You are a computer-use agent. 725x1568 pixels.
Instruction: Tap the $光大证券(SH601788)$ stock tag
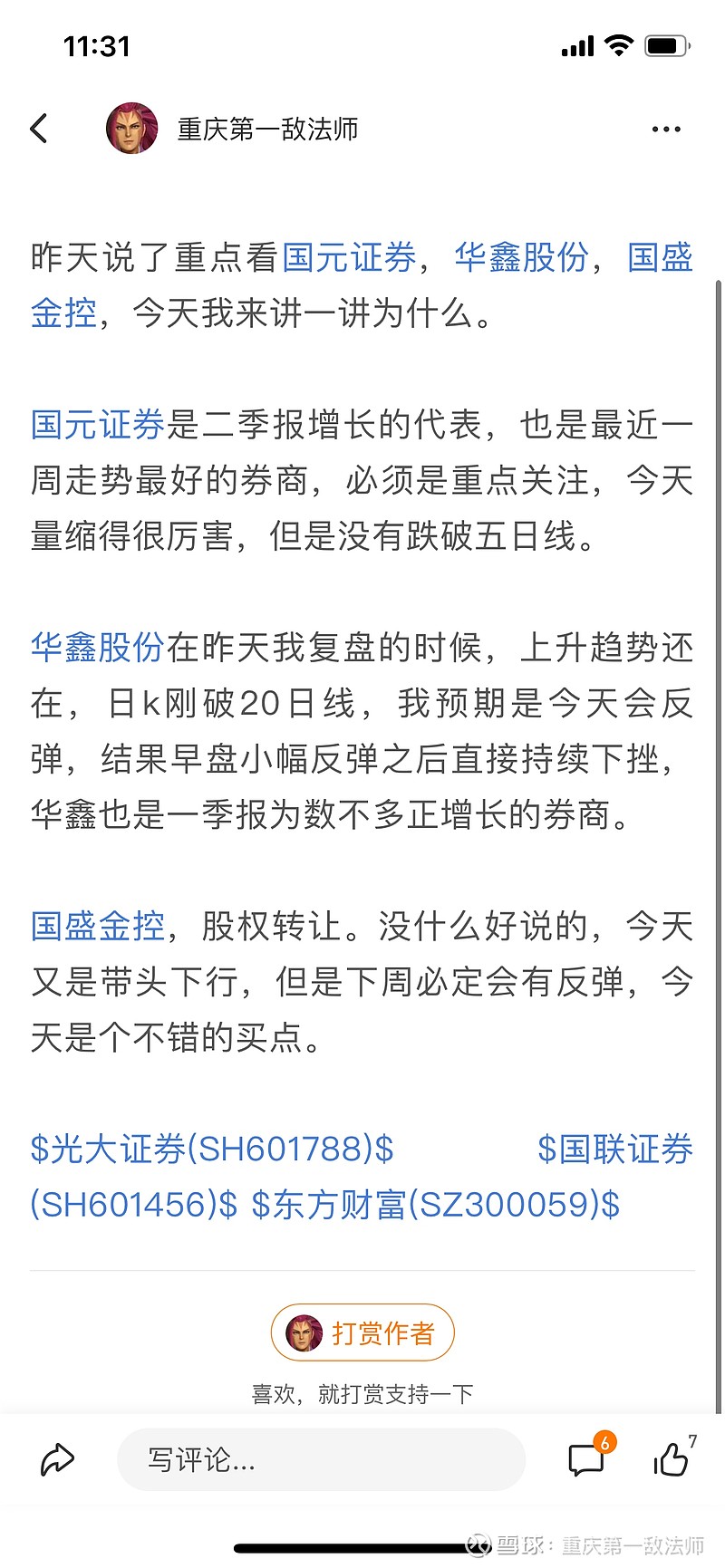(212, 1150)
